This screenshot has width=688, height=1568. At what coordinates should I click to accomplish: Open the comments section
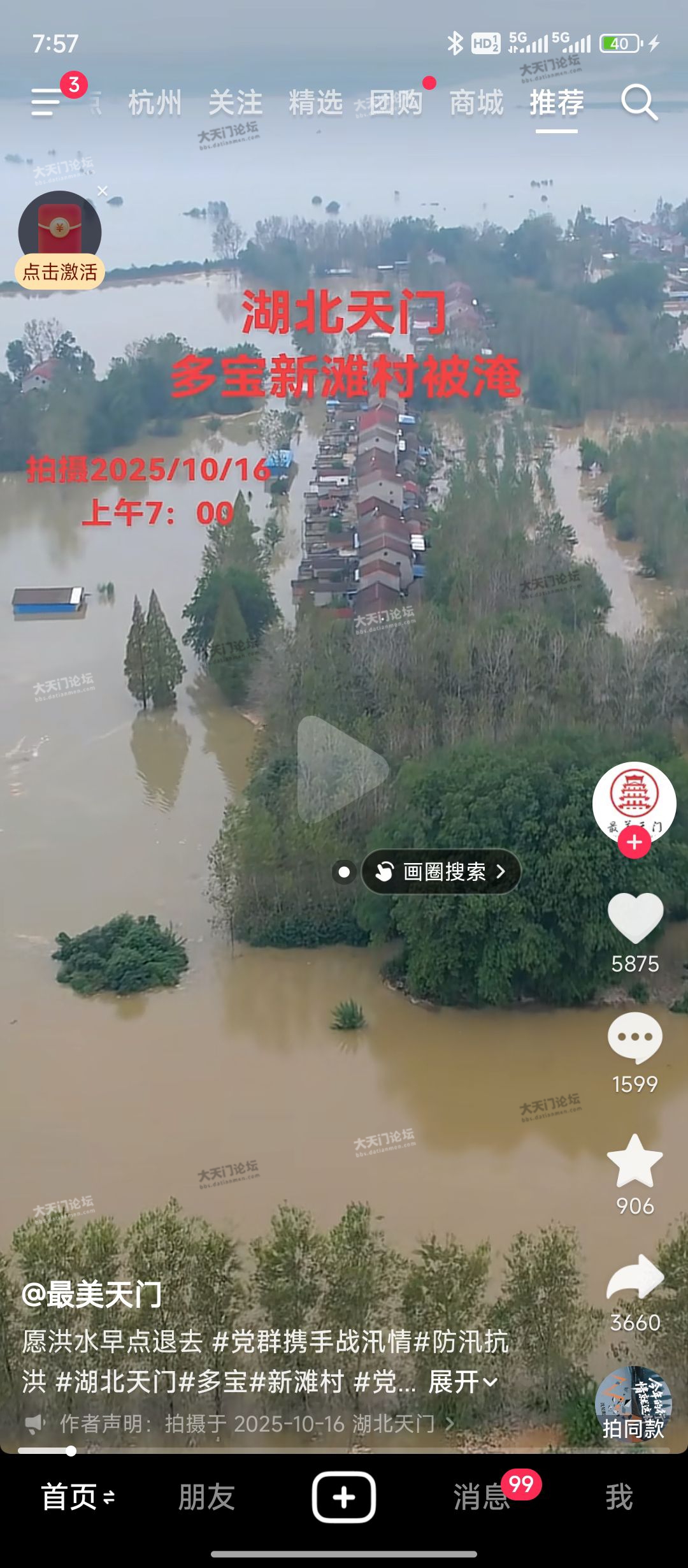(x=635, y=1037)
